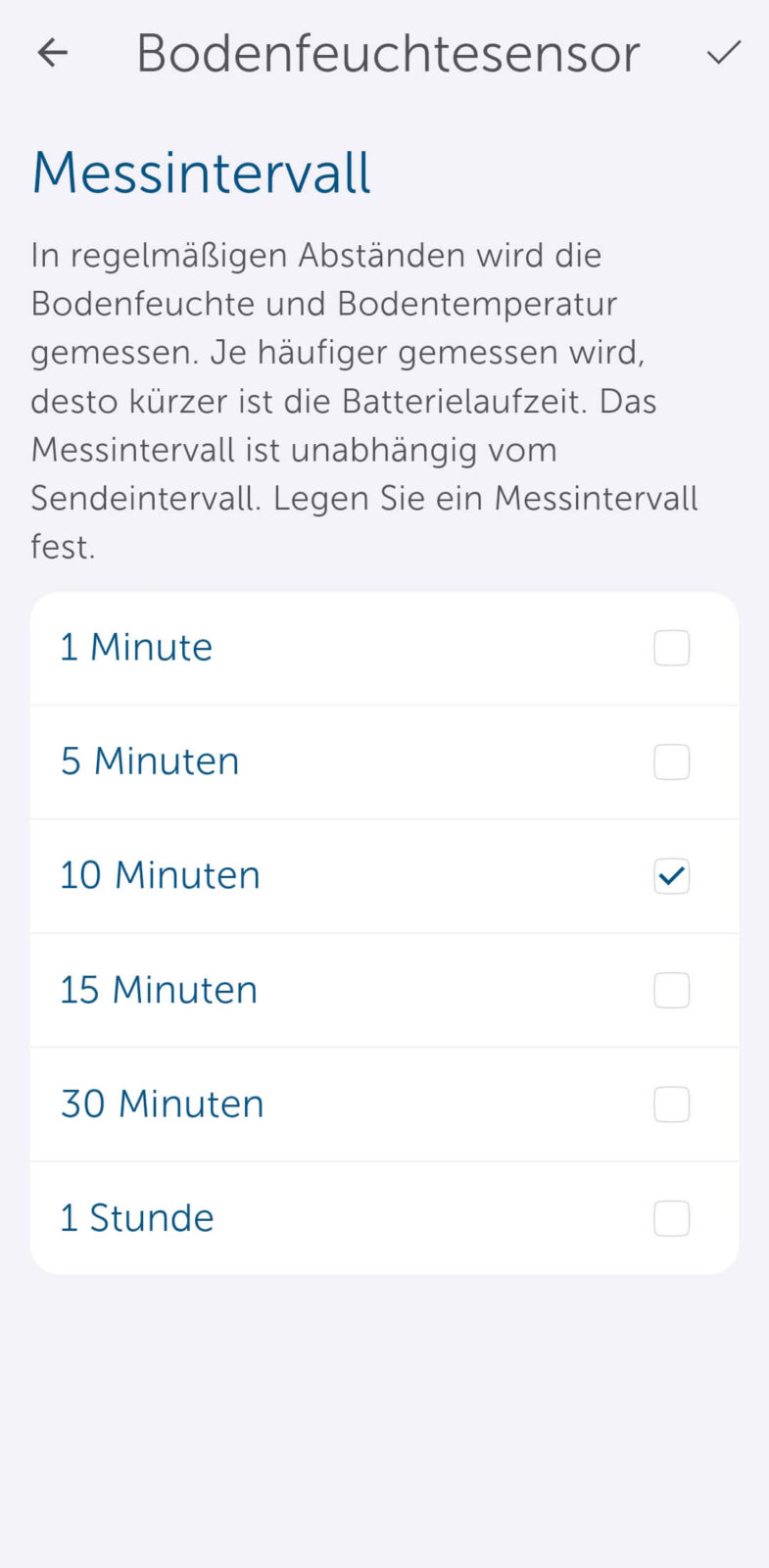Click the Bodenfeuchtesensor title

click(388, 54)
